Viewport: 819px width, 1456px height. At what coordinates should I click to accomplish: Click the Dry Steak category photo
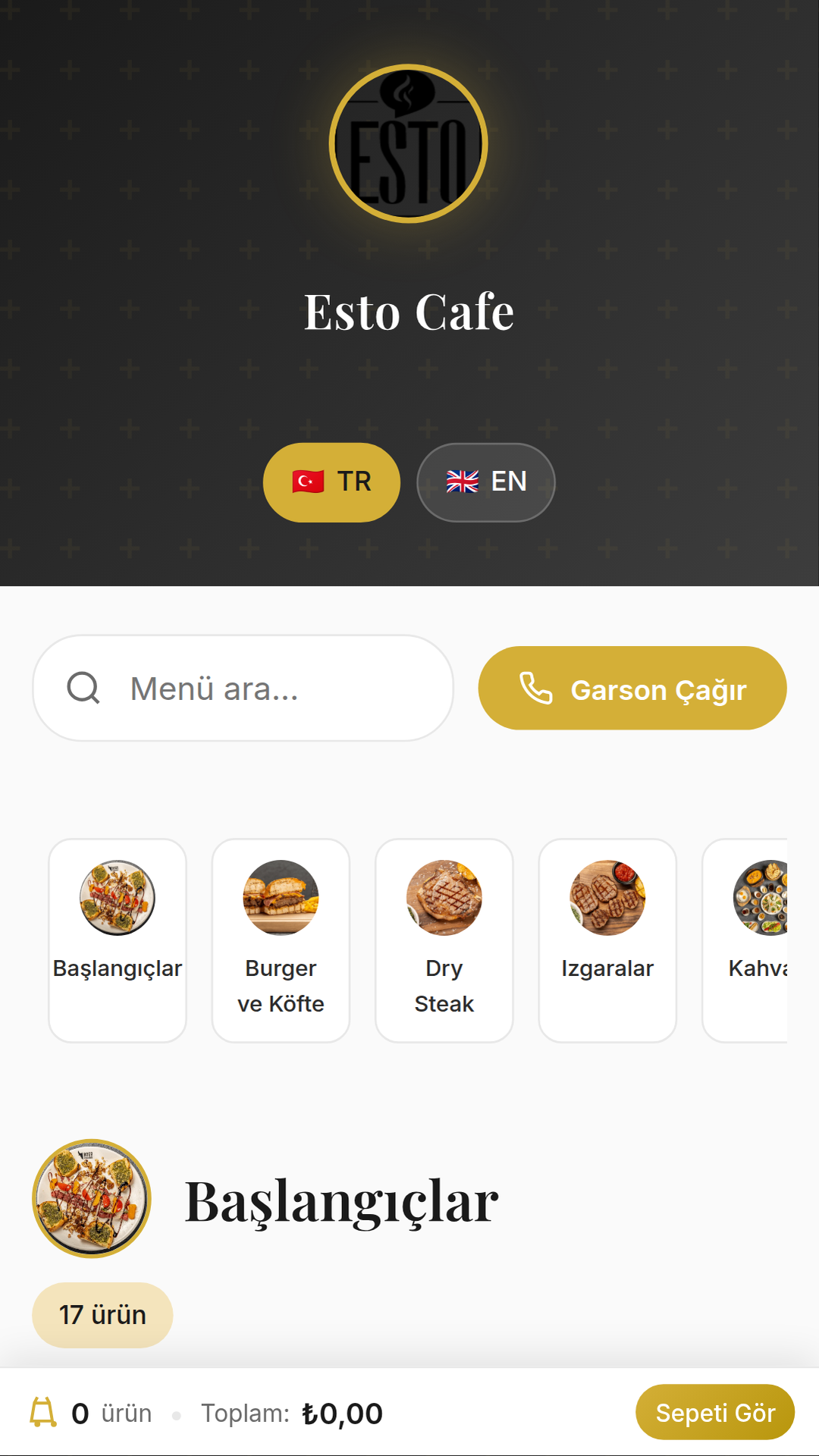tap(444, 899)
